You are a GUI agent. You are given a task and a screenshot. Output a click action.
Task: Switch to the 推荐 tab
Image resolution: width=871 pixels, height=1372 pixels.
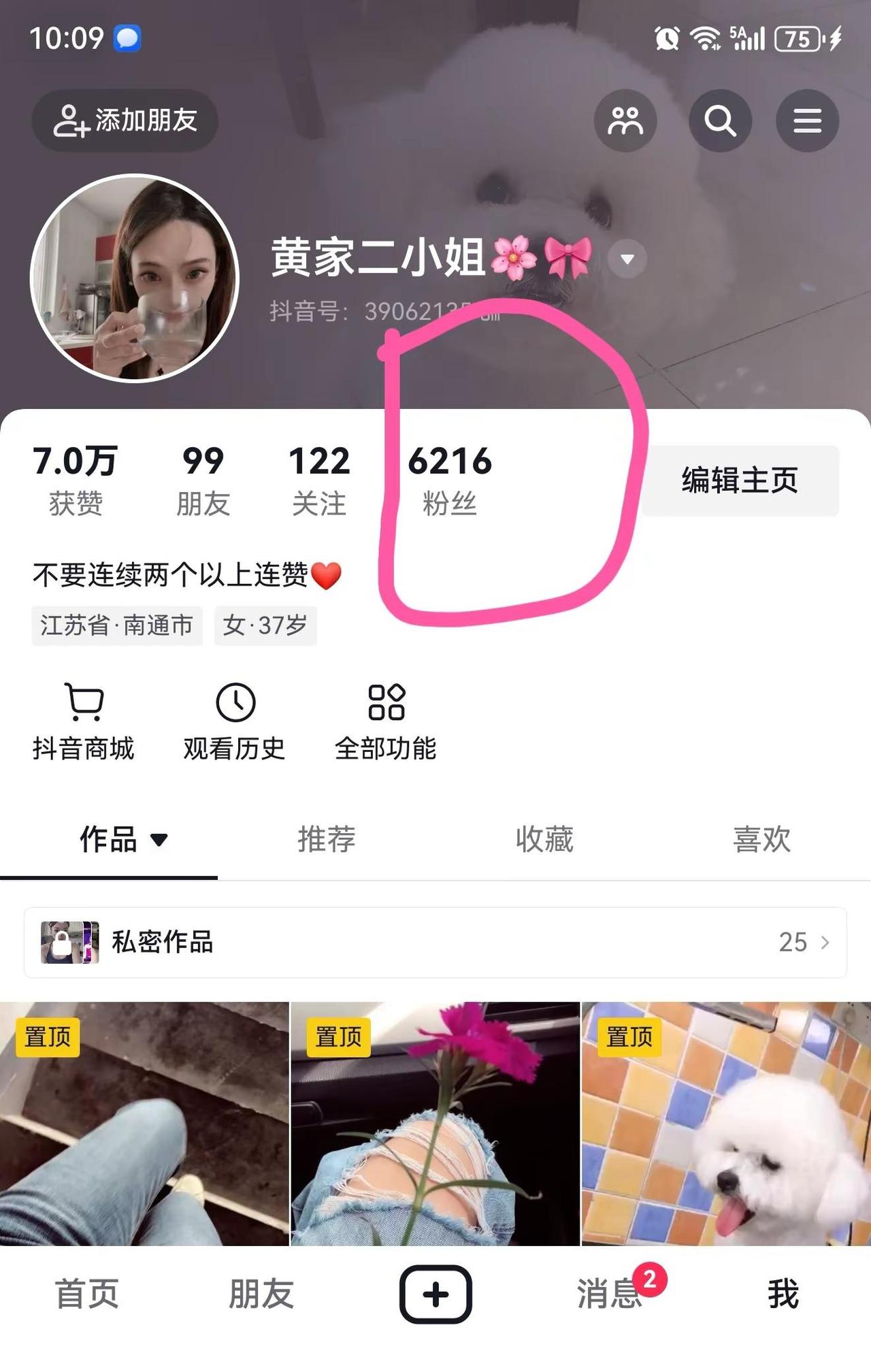point(327,840)
